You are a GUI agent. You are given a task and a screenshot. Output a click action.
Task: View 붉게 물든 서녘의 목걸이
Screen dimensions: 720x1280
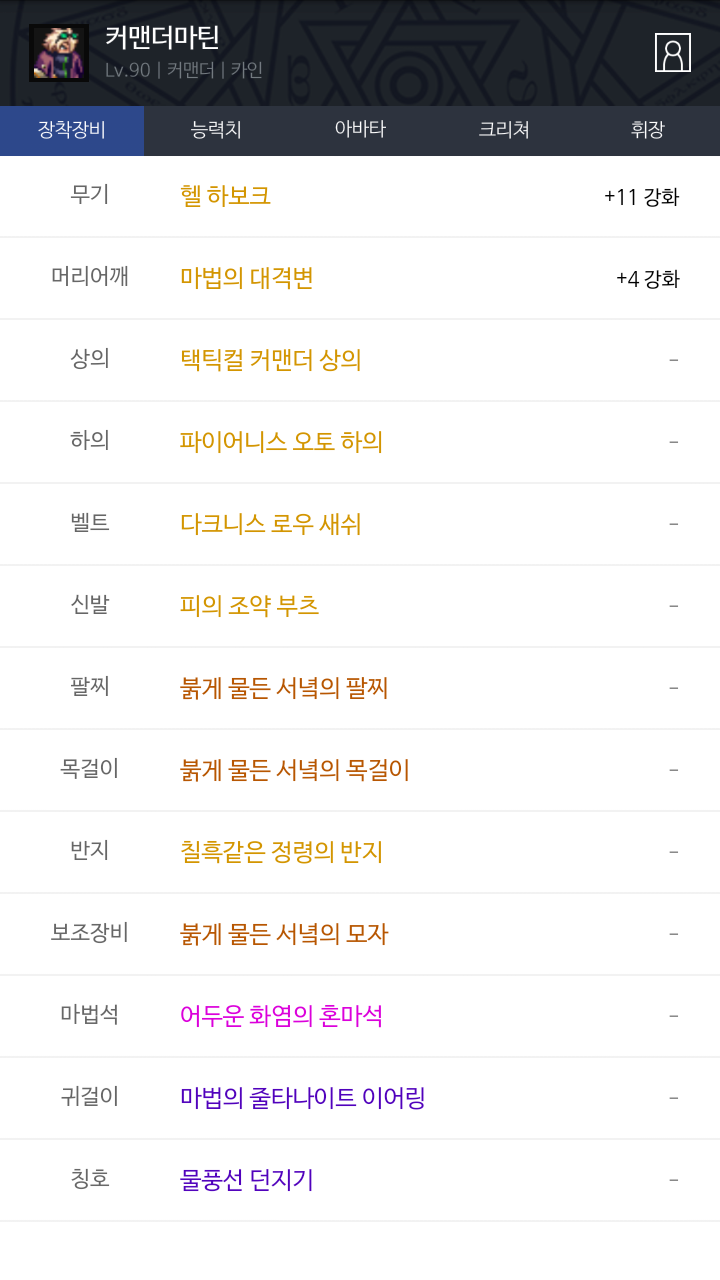click(295, 770)
